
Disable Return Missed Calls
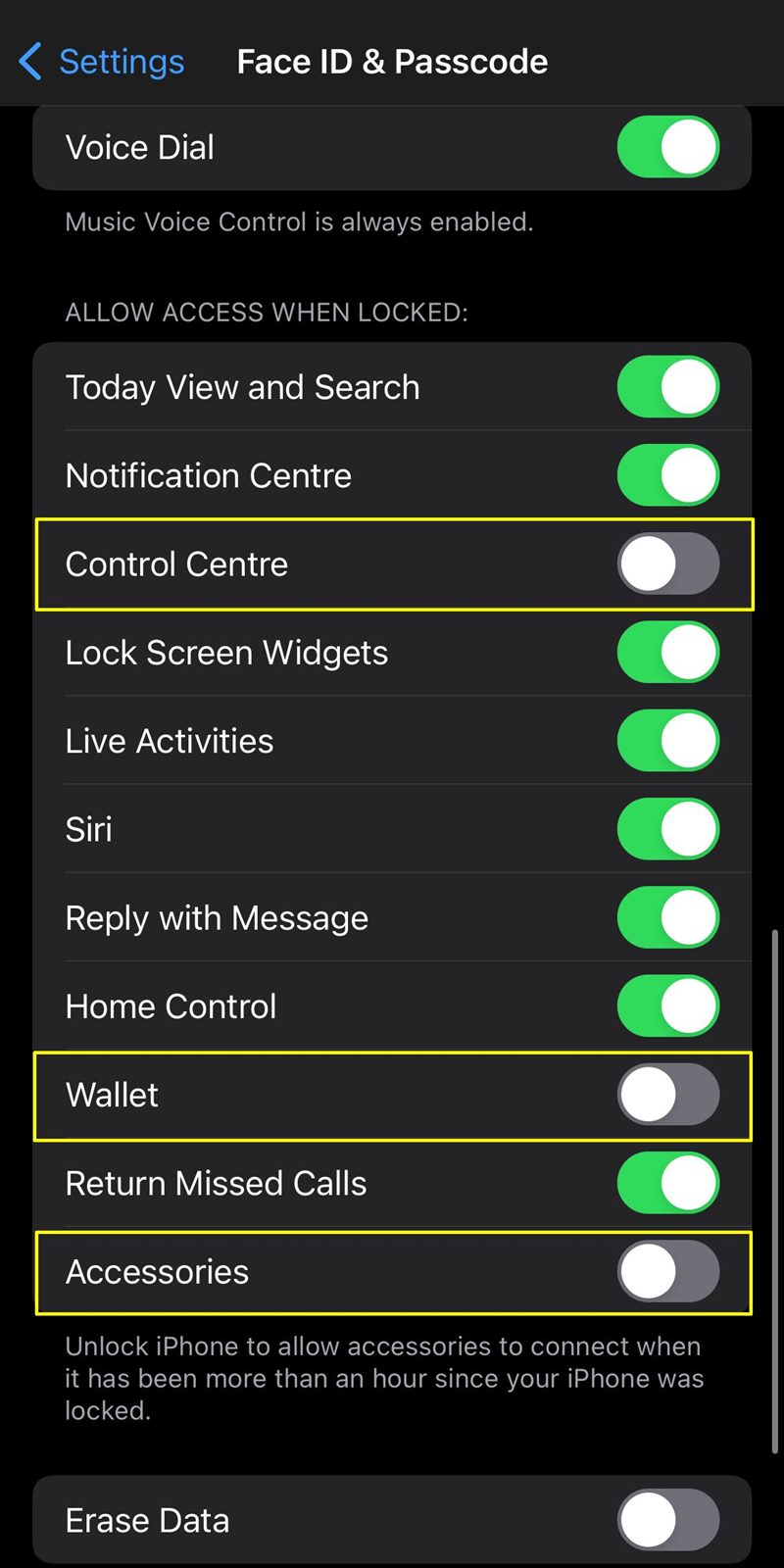pos(668,1183)
